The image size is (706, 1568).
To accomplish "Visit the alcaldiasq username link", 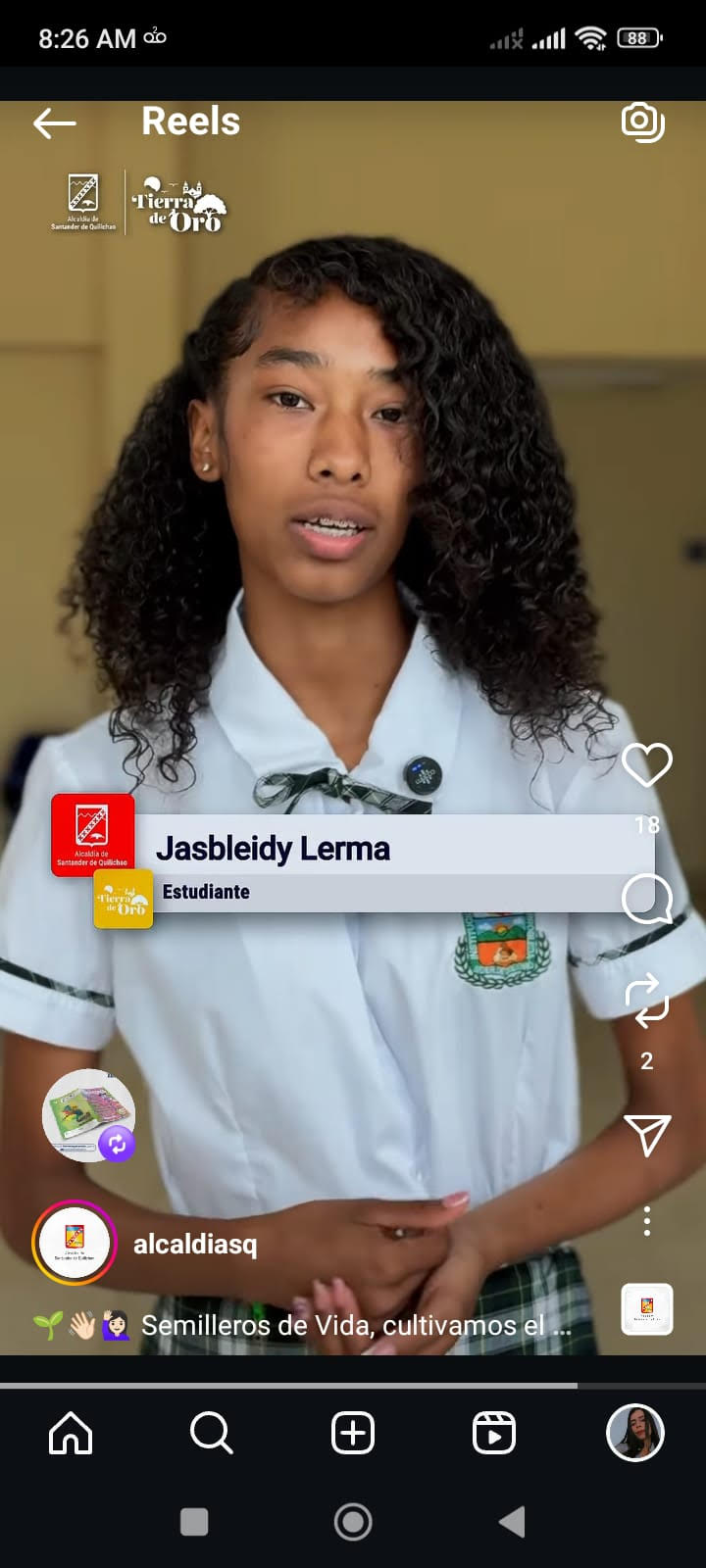I will pyautogui.click(x=195, y=1245).
